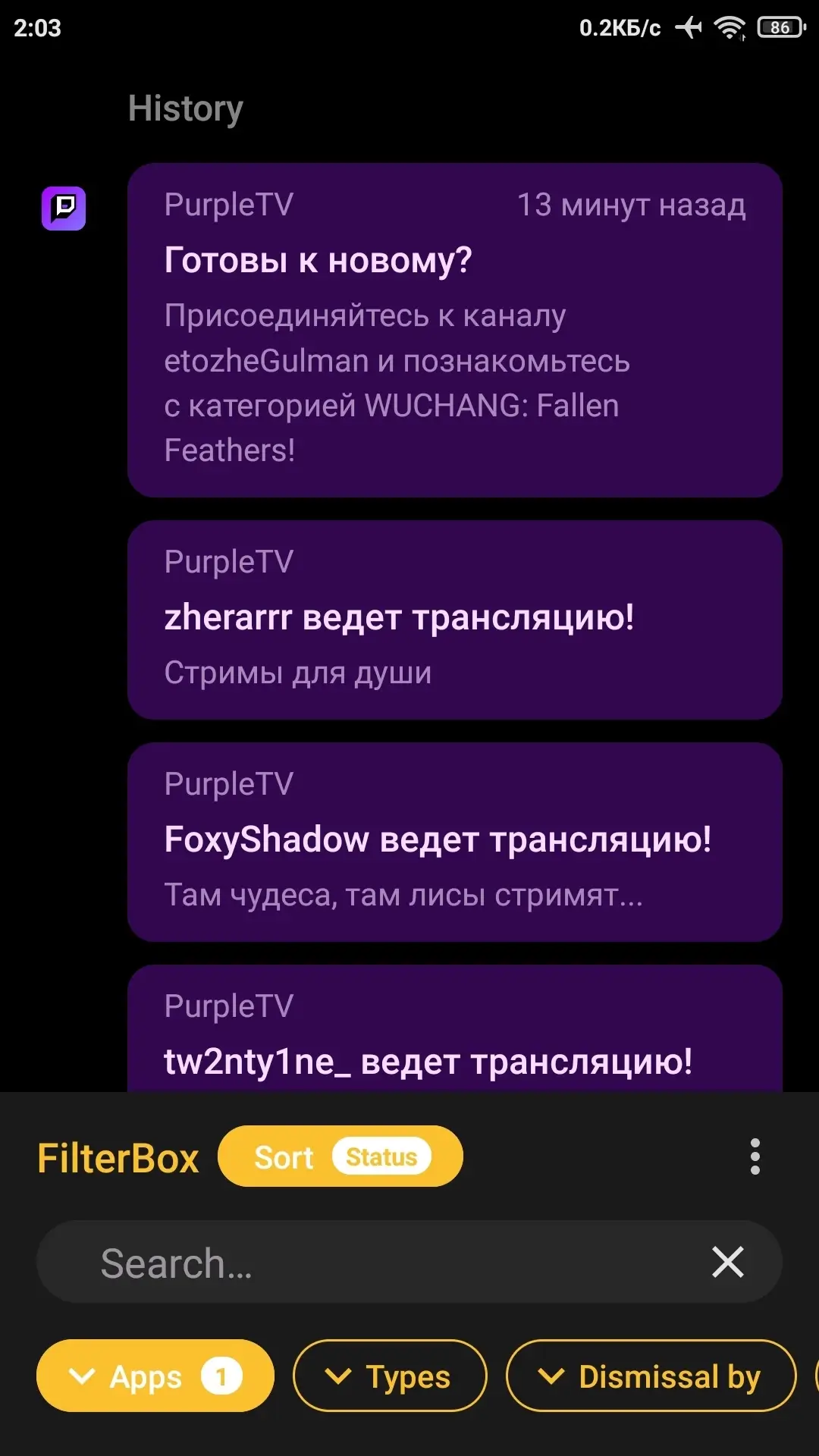Expand the Types filter dropdown
Viewport: 819px width, 1456px height.
point(390,1376)
